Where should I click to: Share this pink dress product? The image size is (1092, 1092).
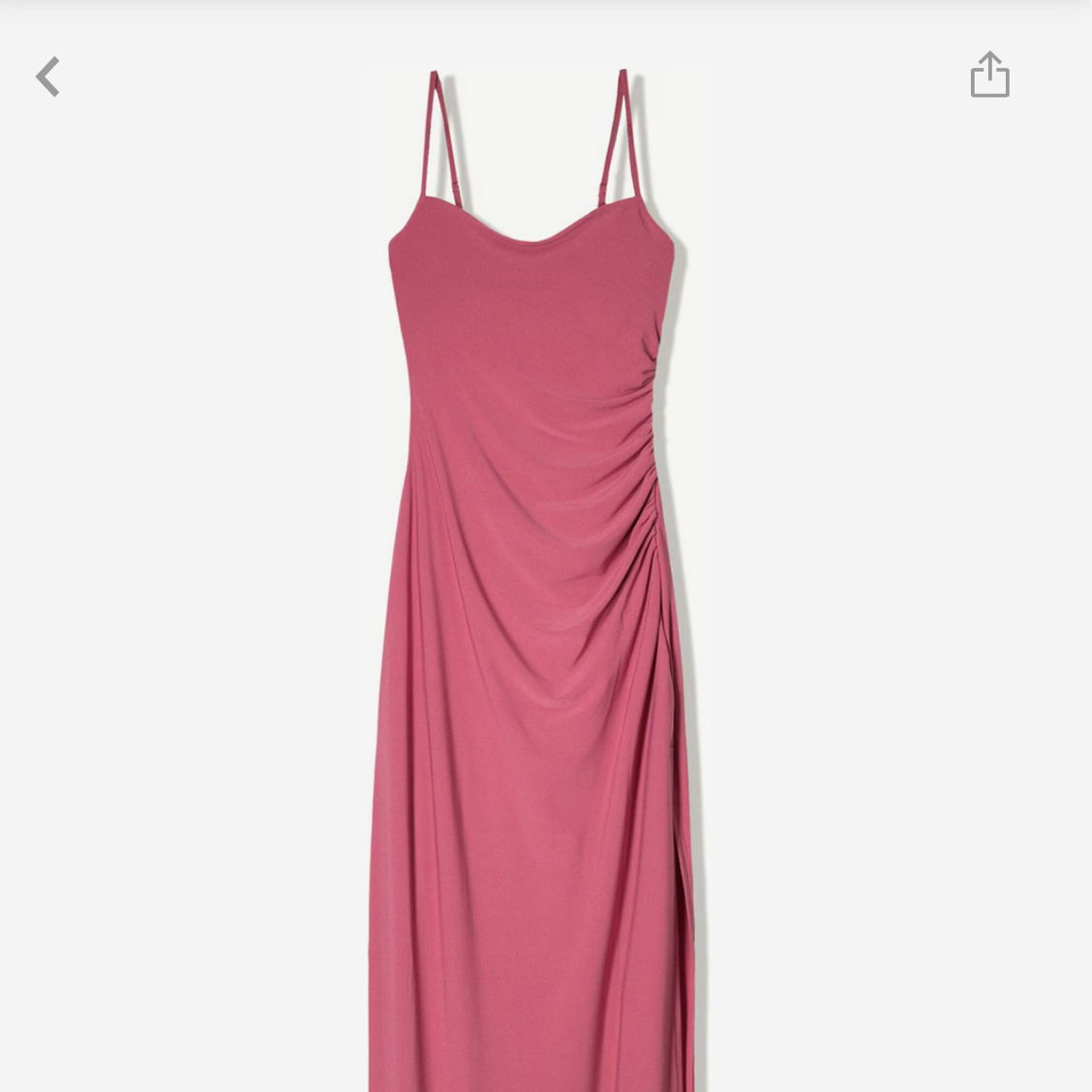tap(989, 75)
